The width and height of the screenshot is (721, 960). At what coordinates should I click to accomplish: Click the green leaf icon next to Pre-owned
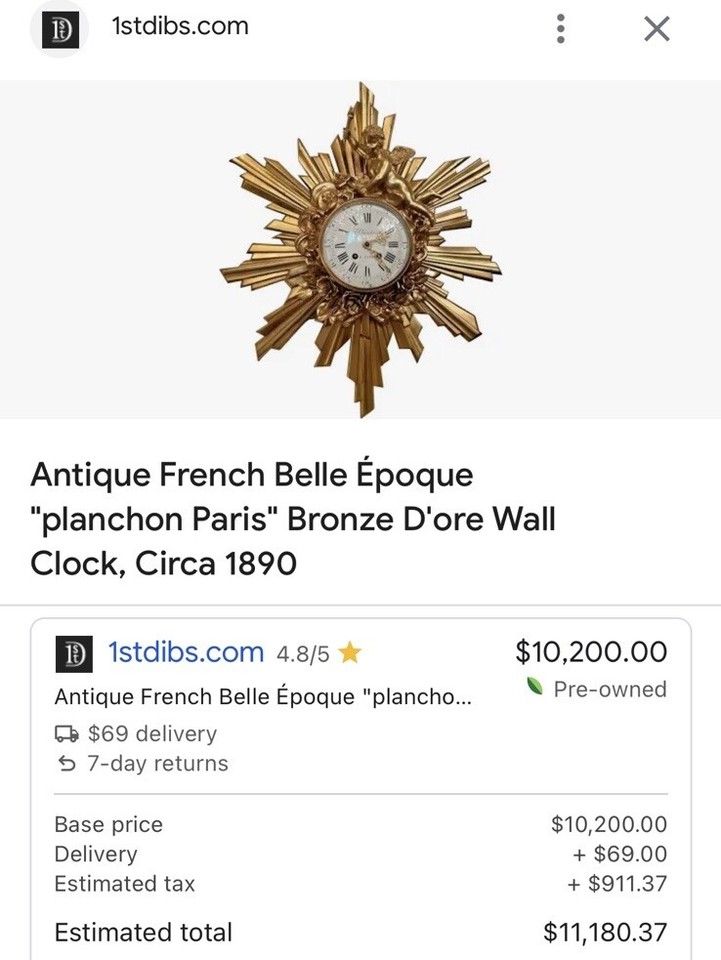[x=537, y=688]
